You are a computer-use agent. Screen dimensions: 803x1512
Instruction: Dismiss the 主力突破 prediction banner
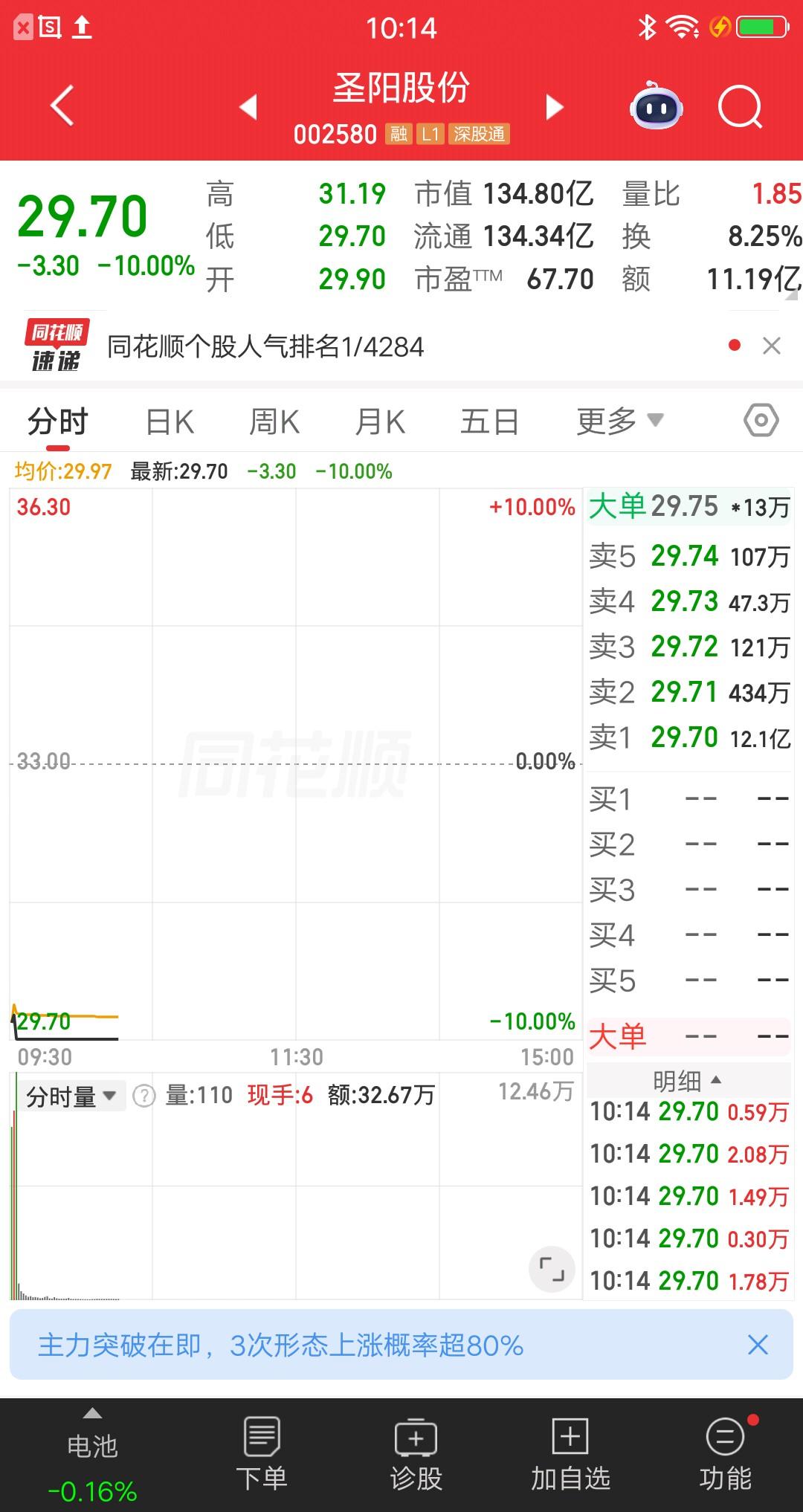757,1345
